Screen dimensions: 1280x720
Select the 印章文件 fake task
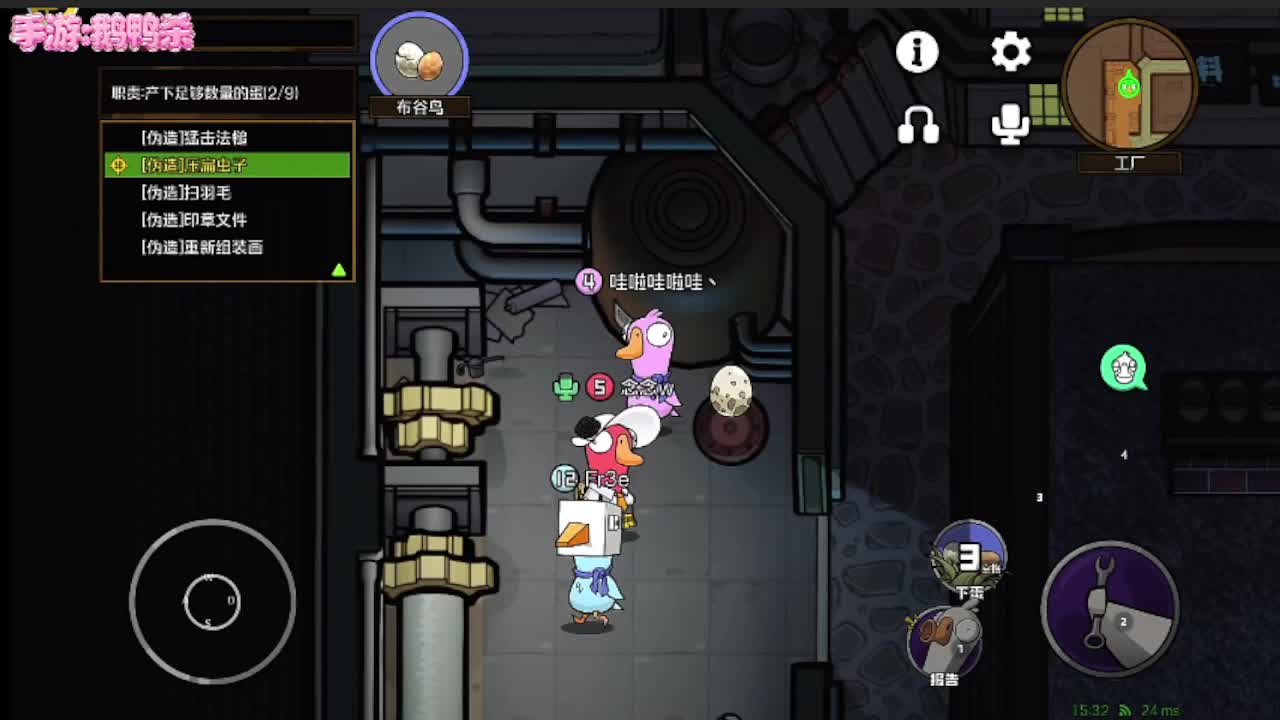[x=194, y=220]
